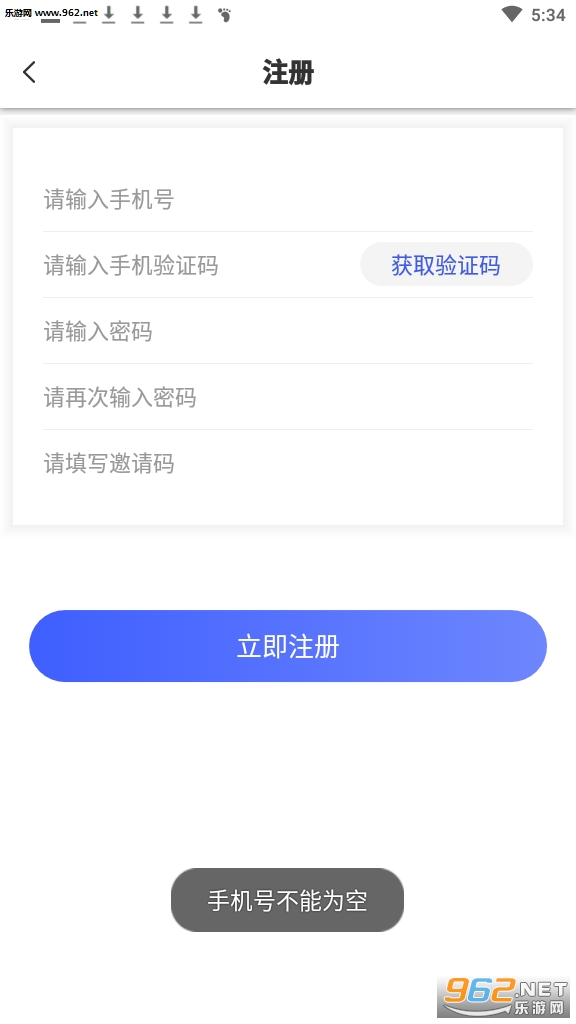
Task: Focus the 请填写邀请码 invitation code field
Action: 288,463
